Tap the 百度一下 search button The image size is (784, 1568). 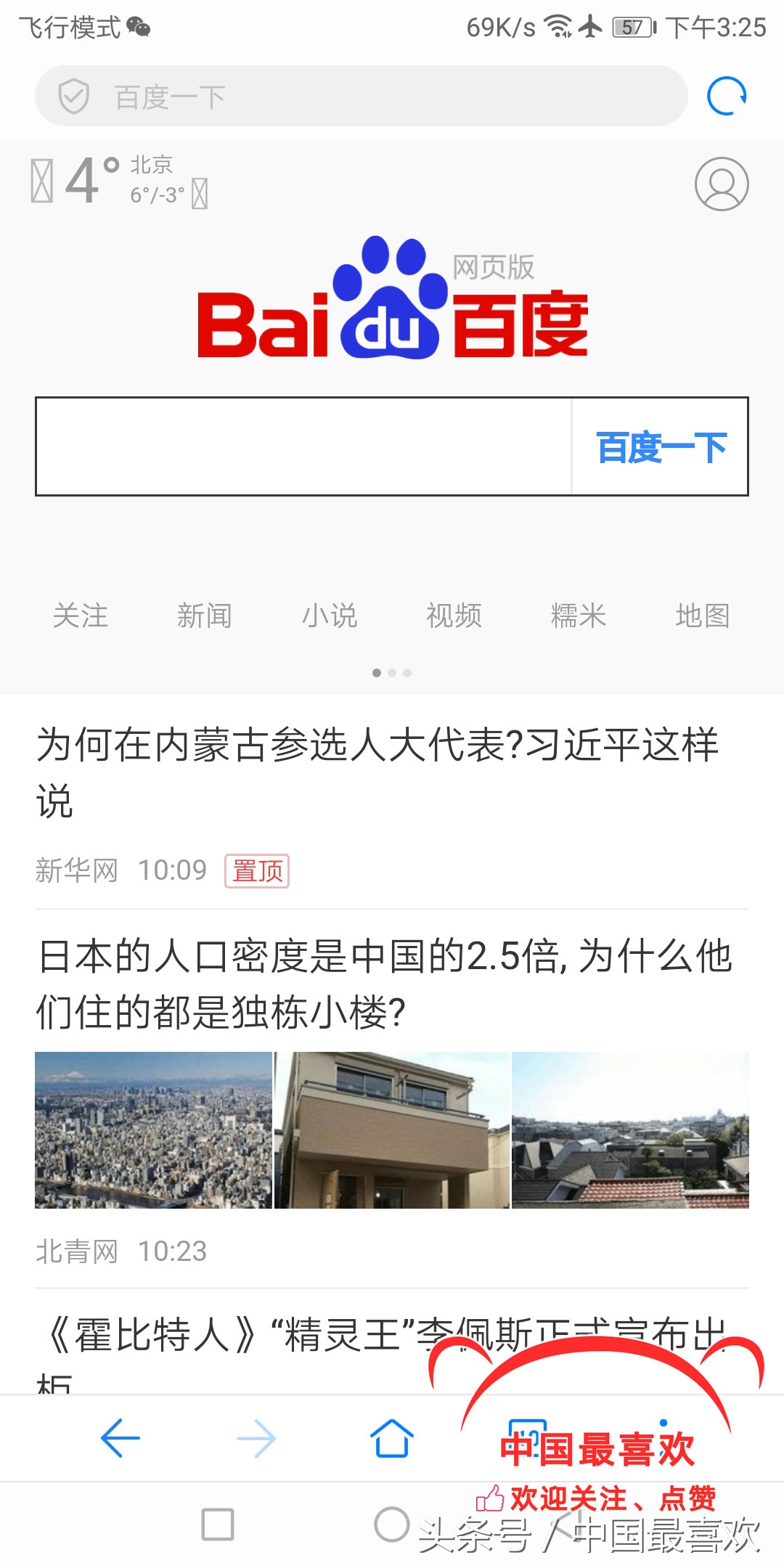click(659, 447)
